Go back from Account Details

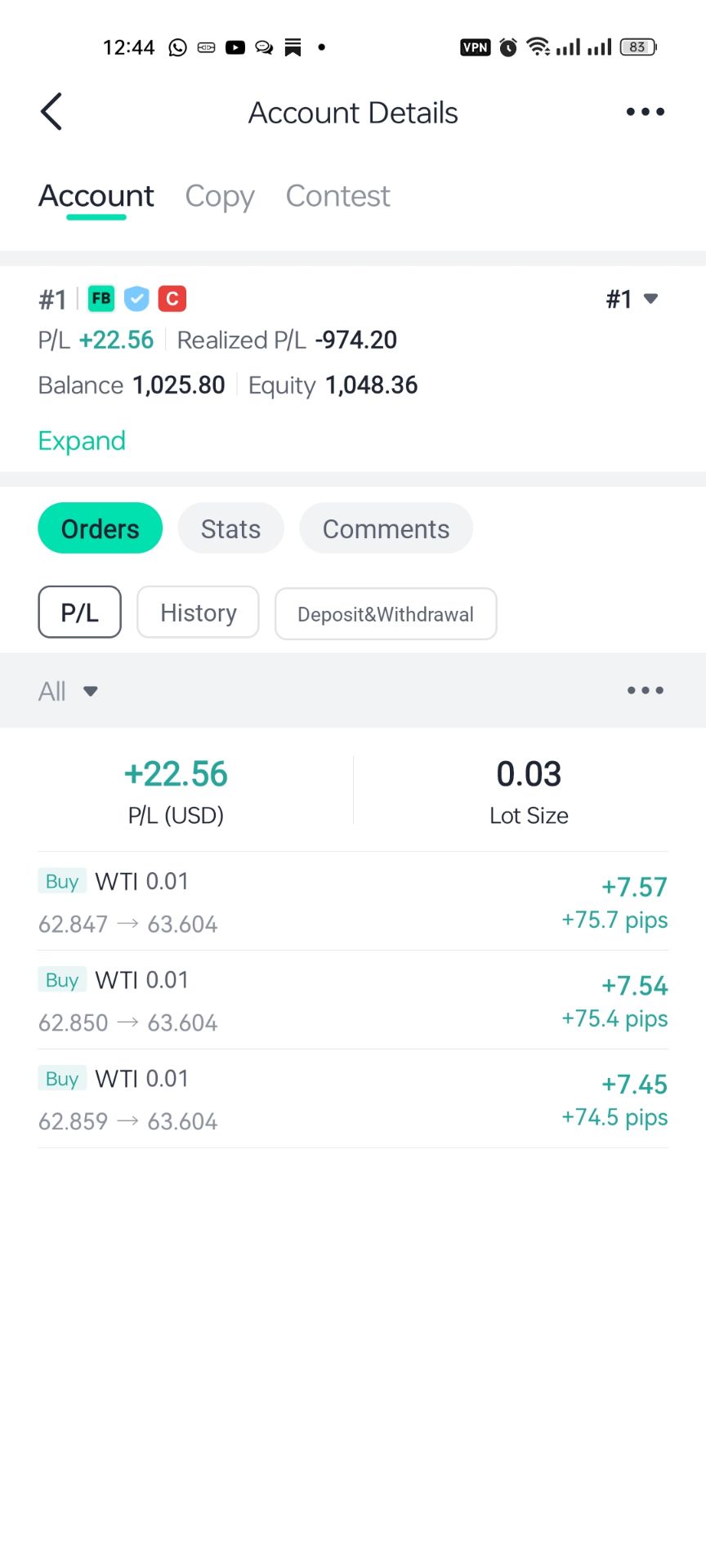51,112
